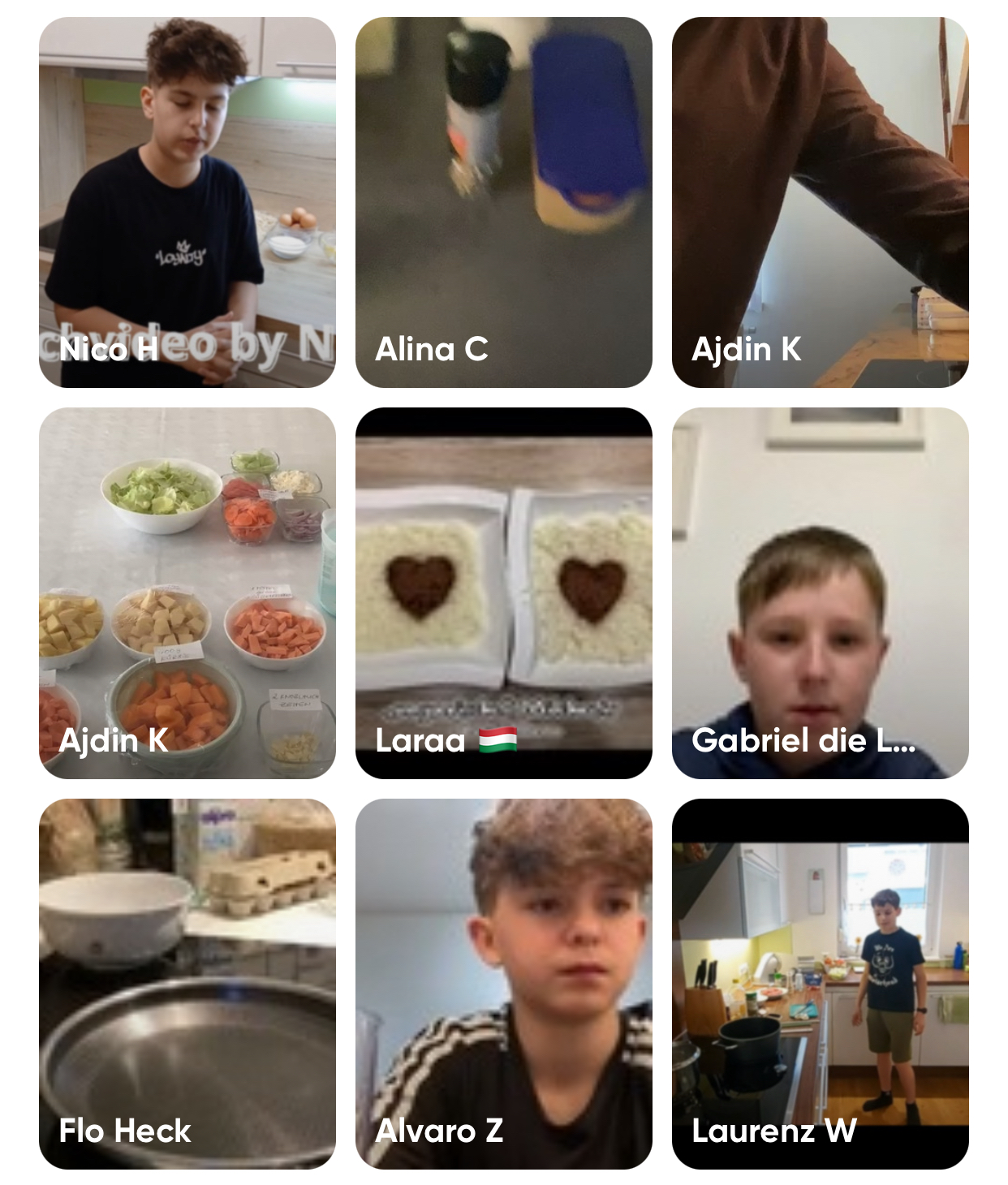View Laraa's video with heart-shaped dishes
The image size is (1008, 1185).
point(503,592)
